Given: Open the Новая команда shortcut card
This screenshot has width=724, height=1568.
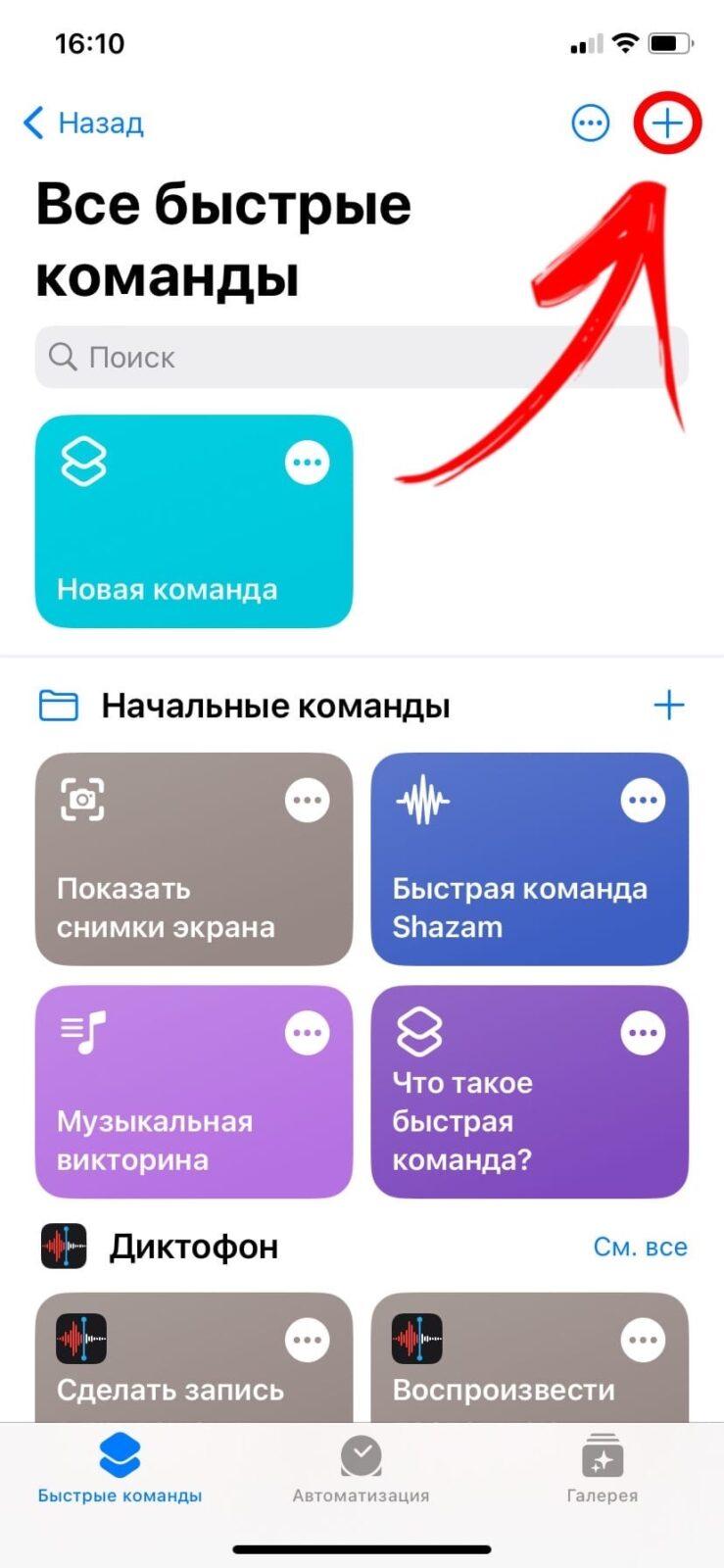Looking at the screenshot, I should 194,521.
